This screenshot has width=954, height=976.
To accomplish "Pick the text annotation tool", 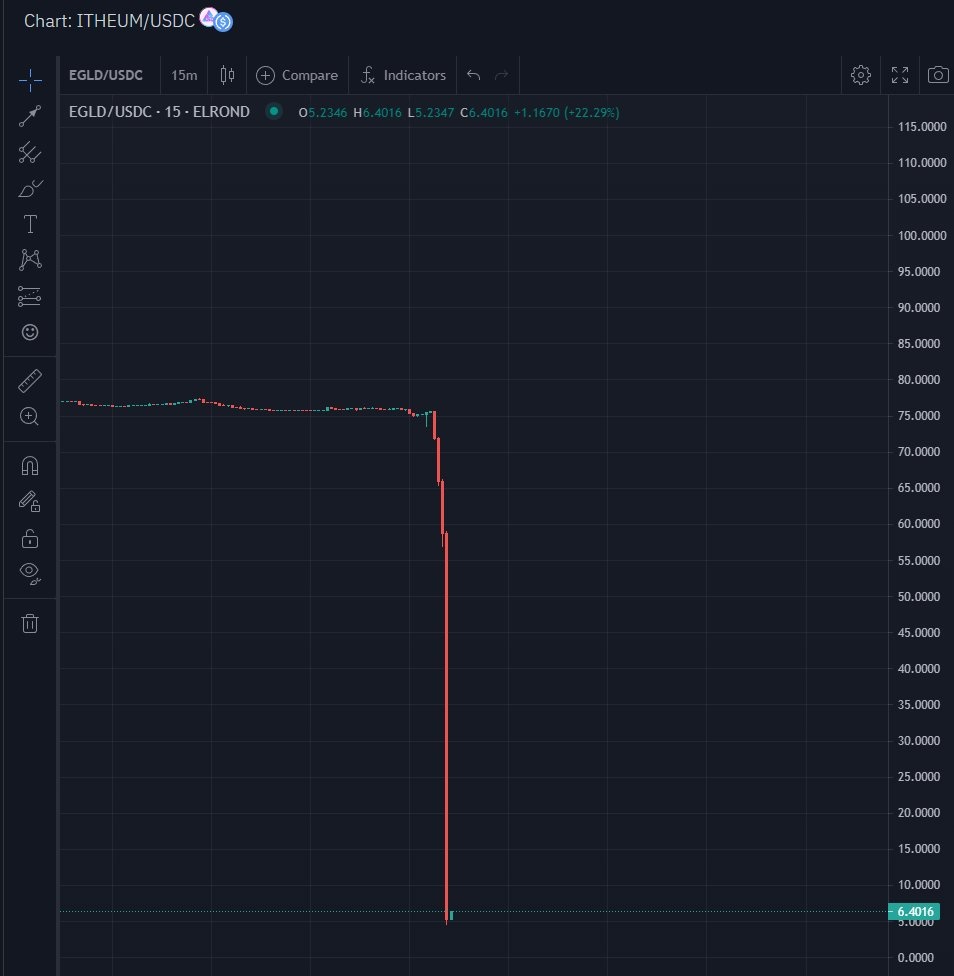I will click(x=30, y=224).
